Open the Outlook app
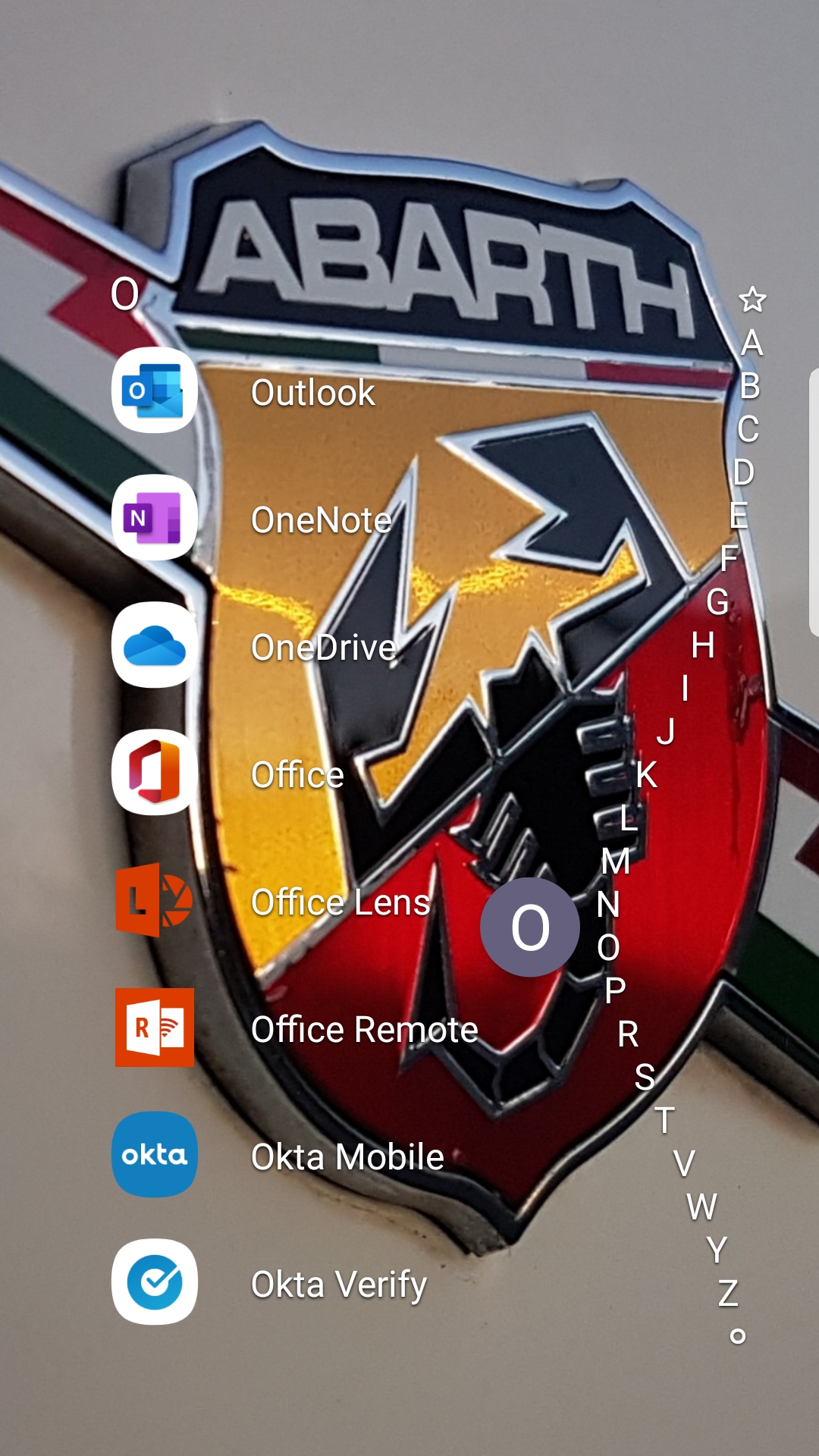The image size is (819, 1456). (x=155, y=391)
